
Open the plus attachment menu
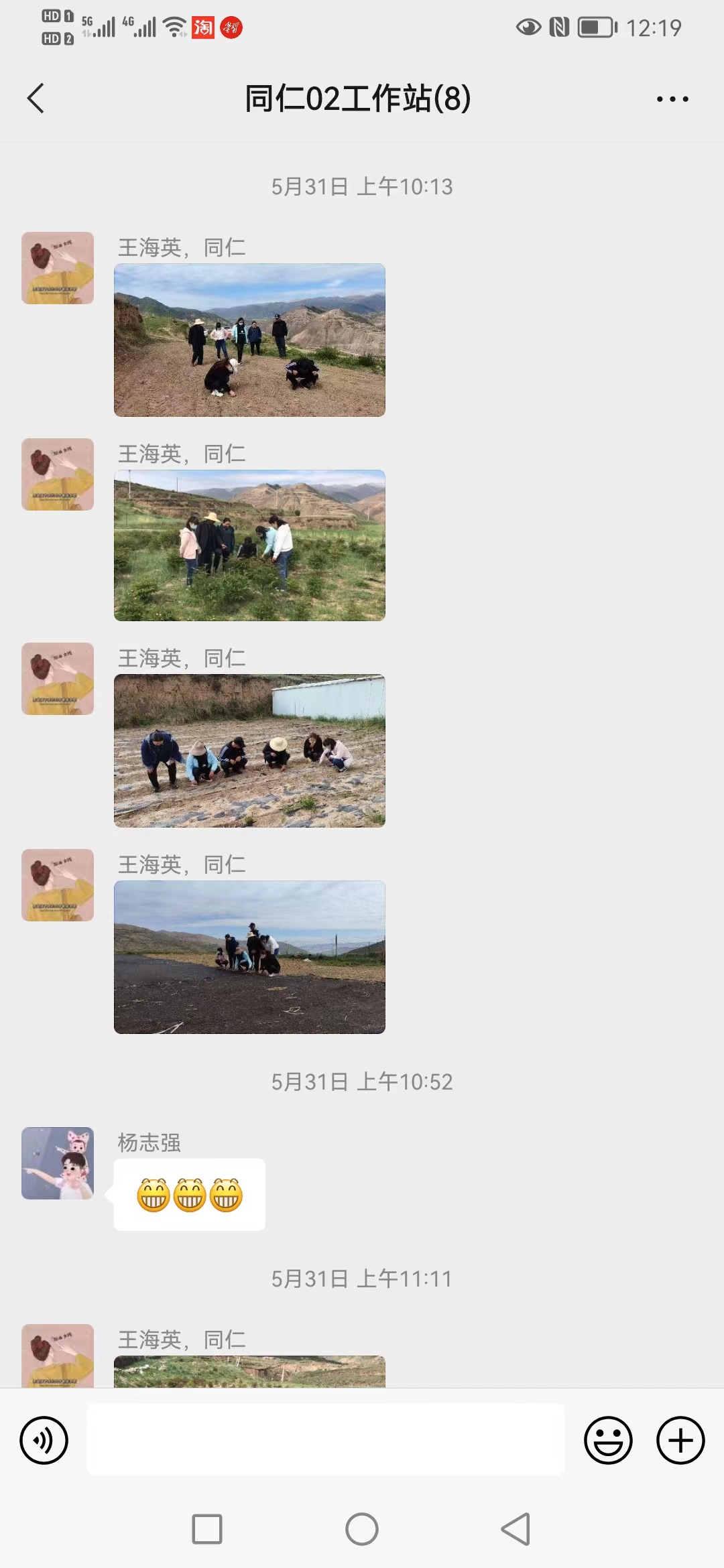pyautogui.click(x=680, y=1440)
